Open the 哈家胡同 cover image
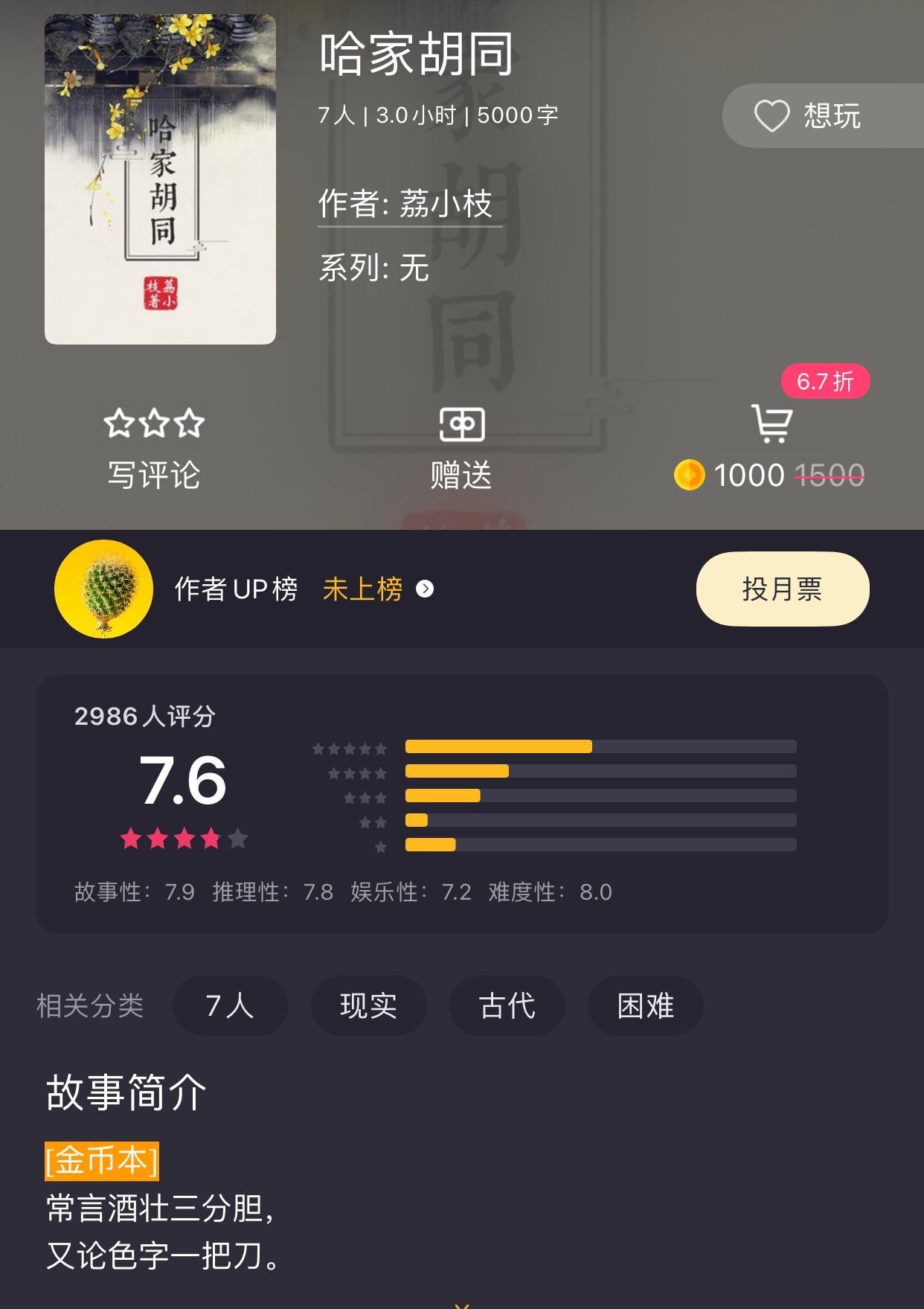The height and width of the screenshot is (1309, 924). (160, 179)
